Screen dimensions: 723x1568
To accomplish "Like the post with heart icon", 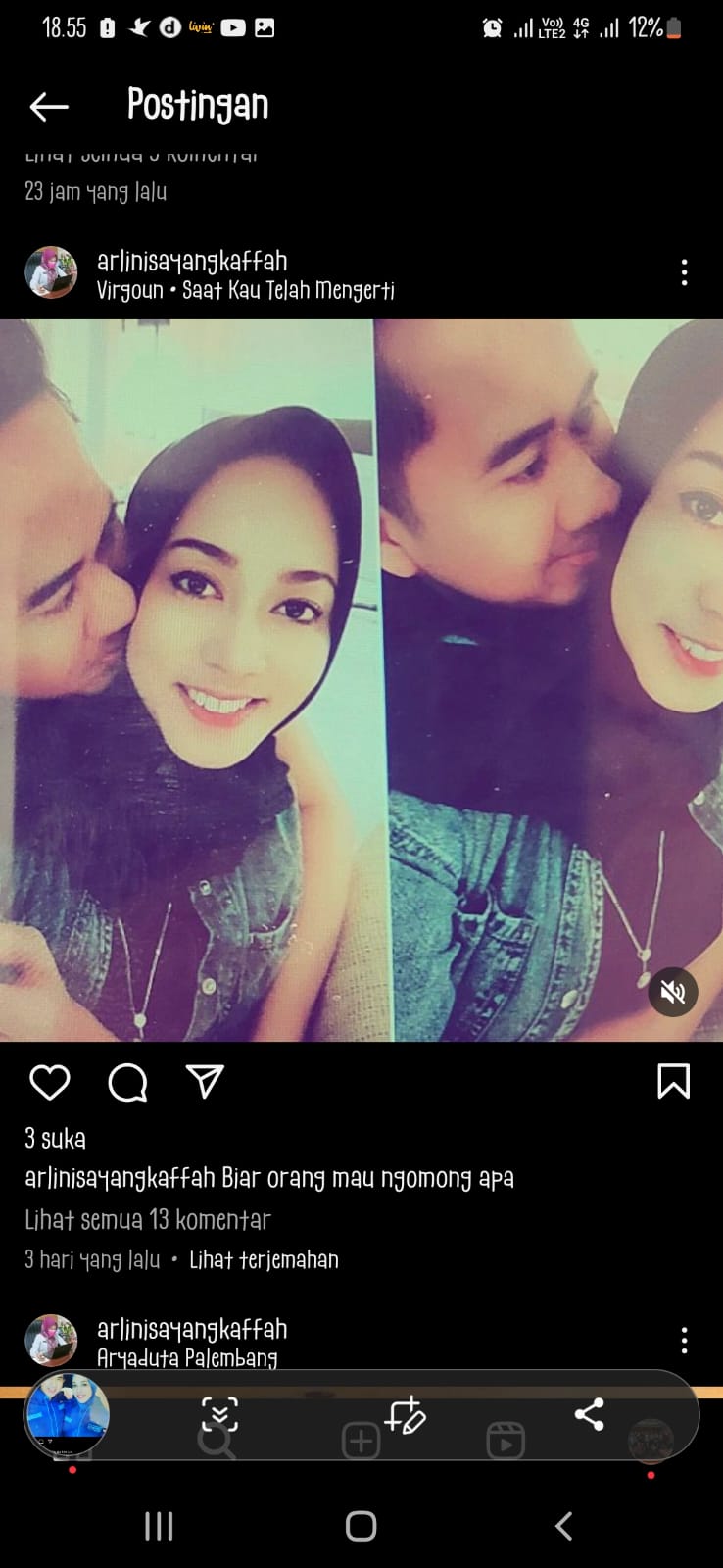I will pyautogui.click(x=49, y=1082).
